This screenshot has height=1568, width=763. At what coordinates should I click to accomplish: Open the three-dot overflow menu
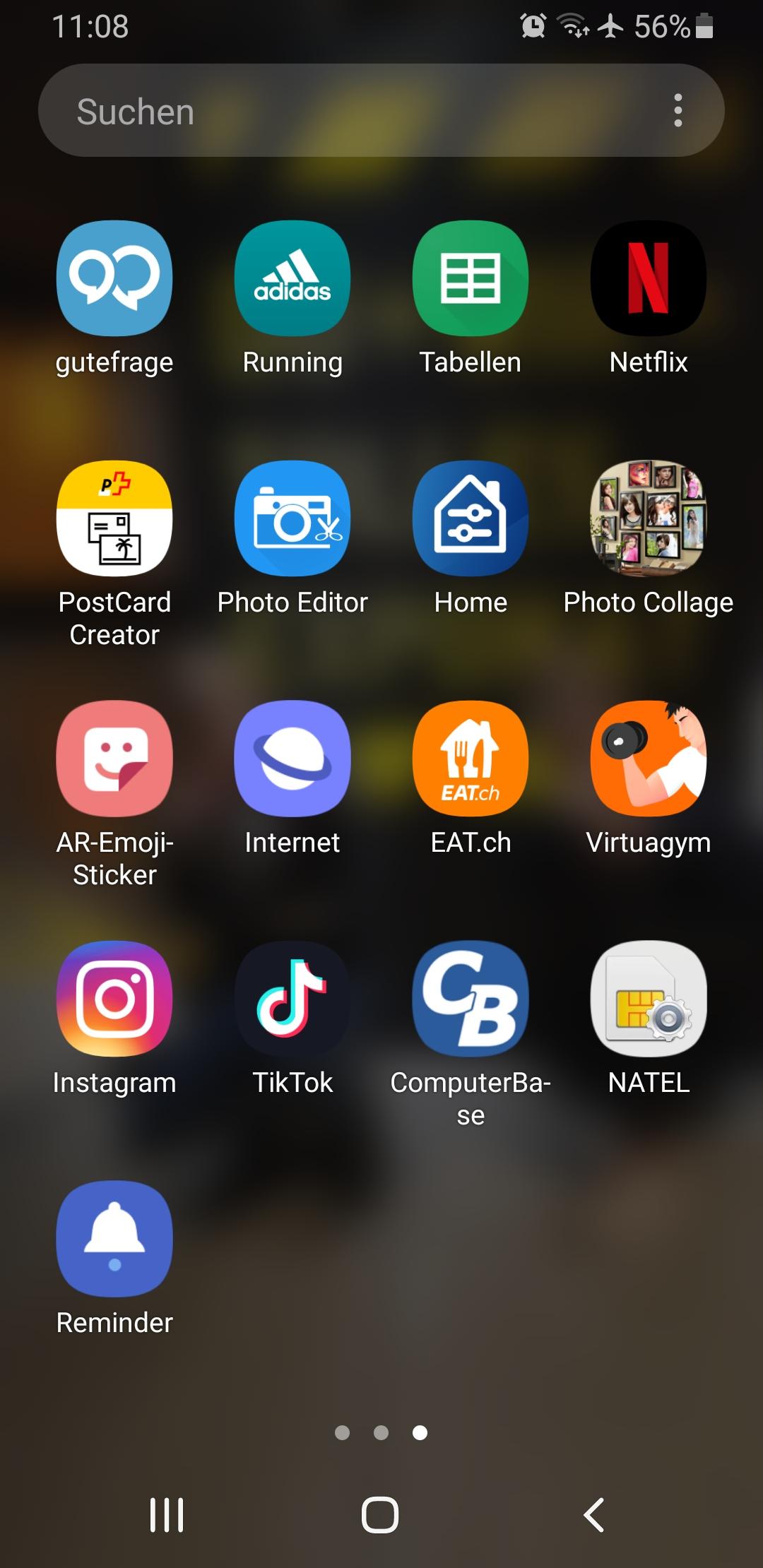coord(678,111)
